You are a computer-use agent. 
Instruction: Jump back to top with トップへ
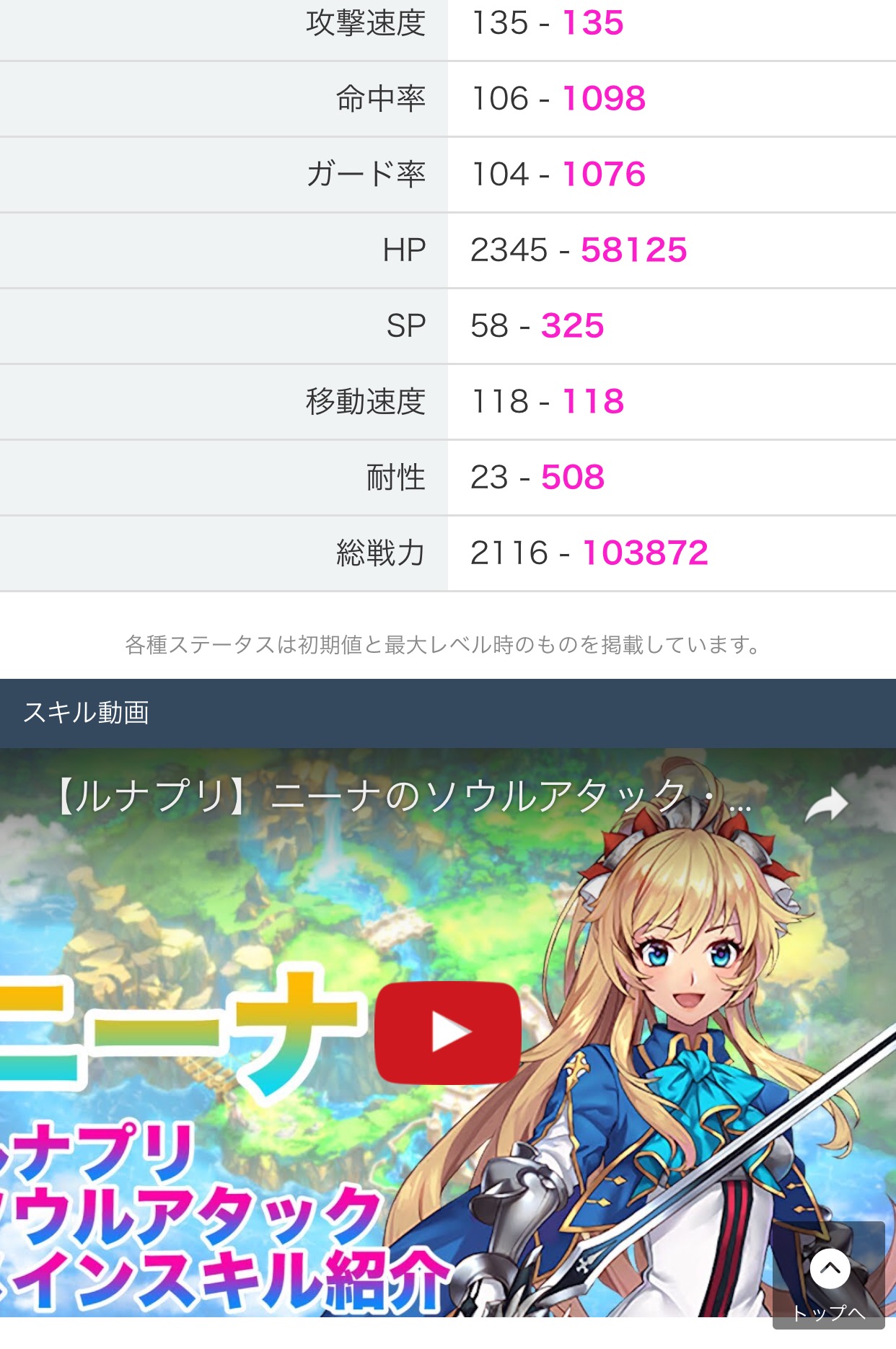(829, 1278)
